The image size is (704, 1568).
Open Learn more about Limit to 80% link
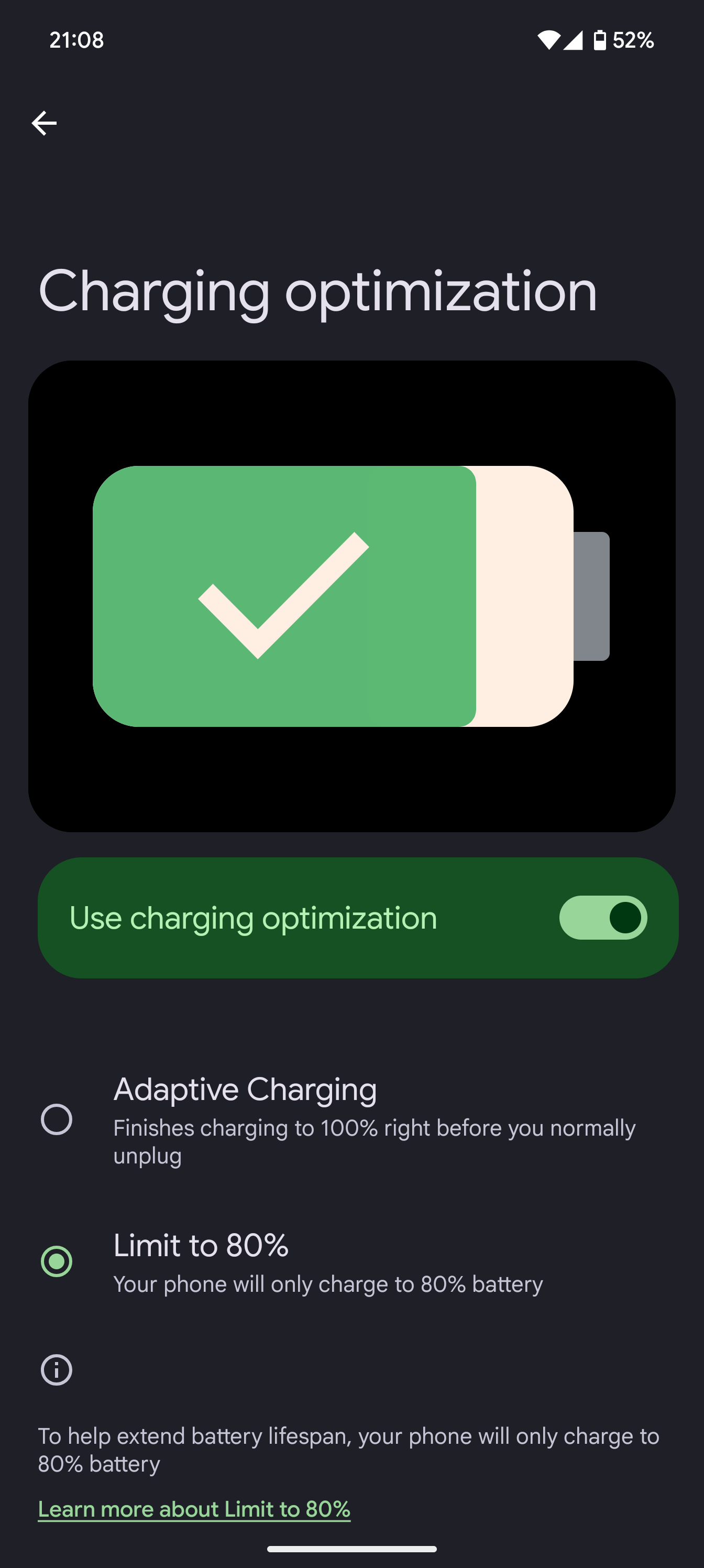click(x=194, y=1509)
